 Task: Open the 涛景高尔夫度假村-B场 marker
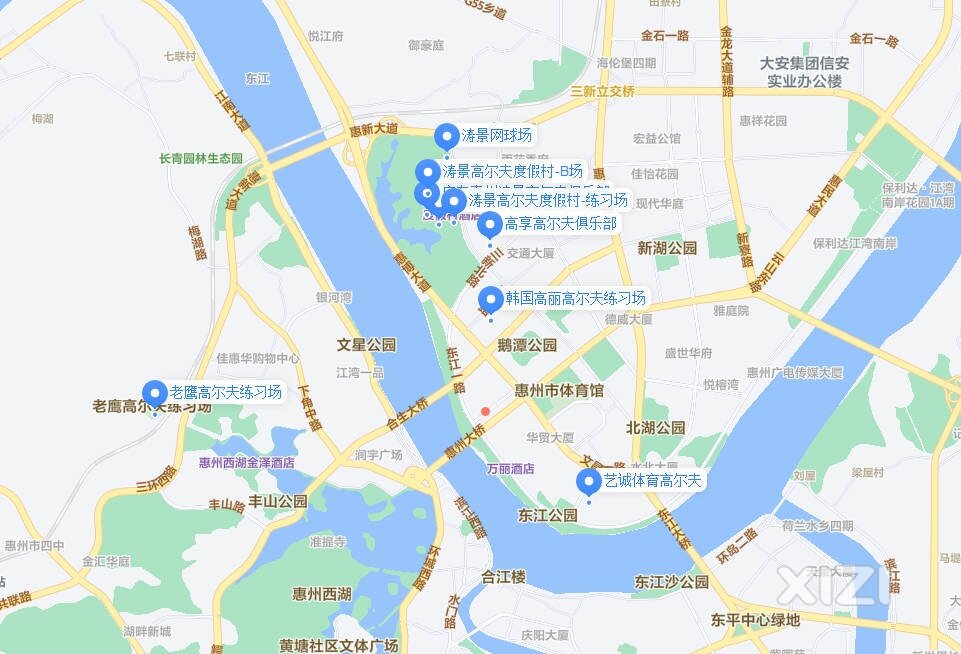pyautogui.click(x=428, y=171)
